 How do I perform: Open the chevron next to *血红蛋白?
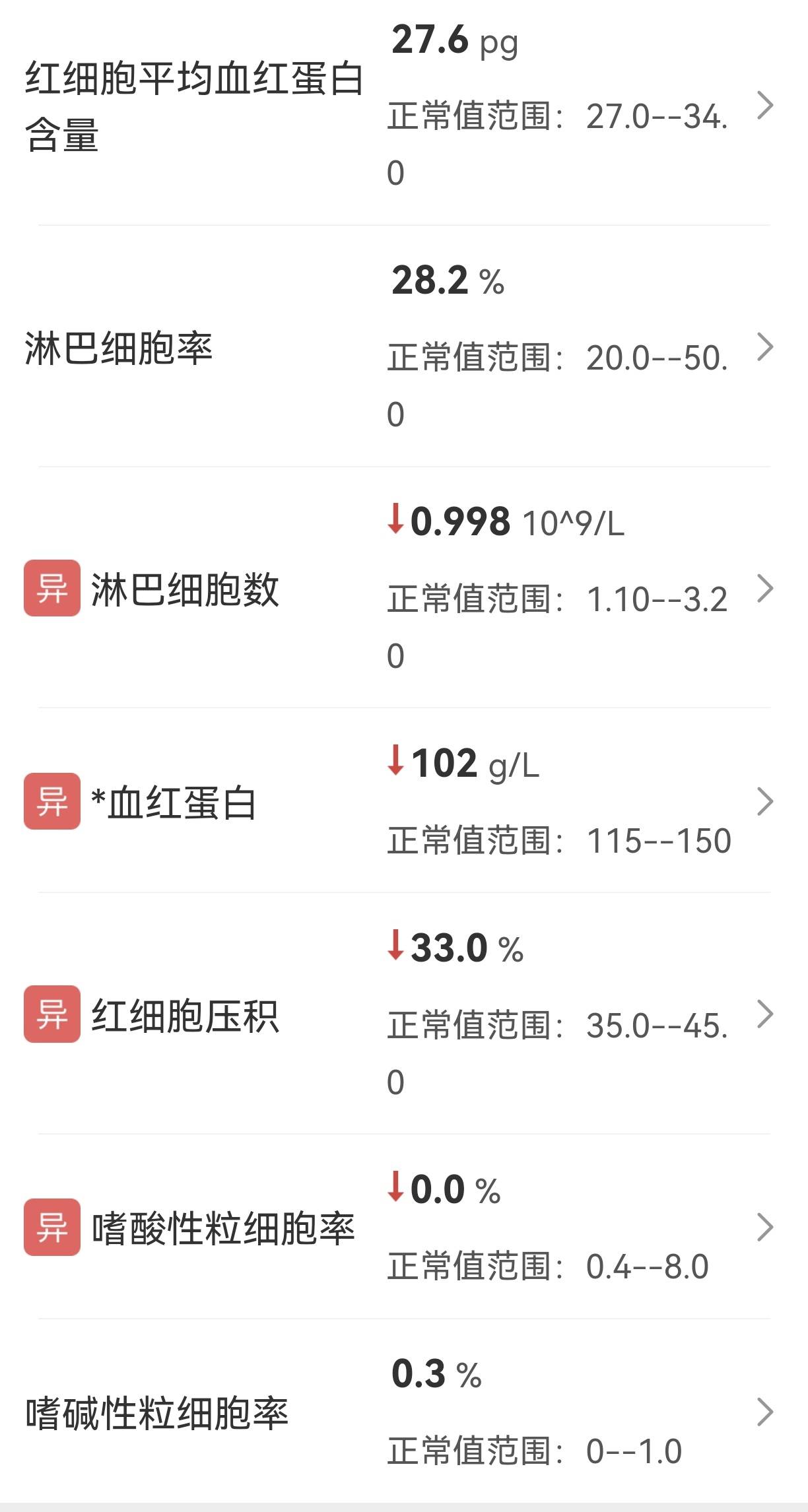764,802
